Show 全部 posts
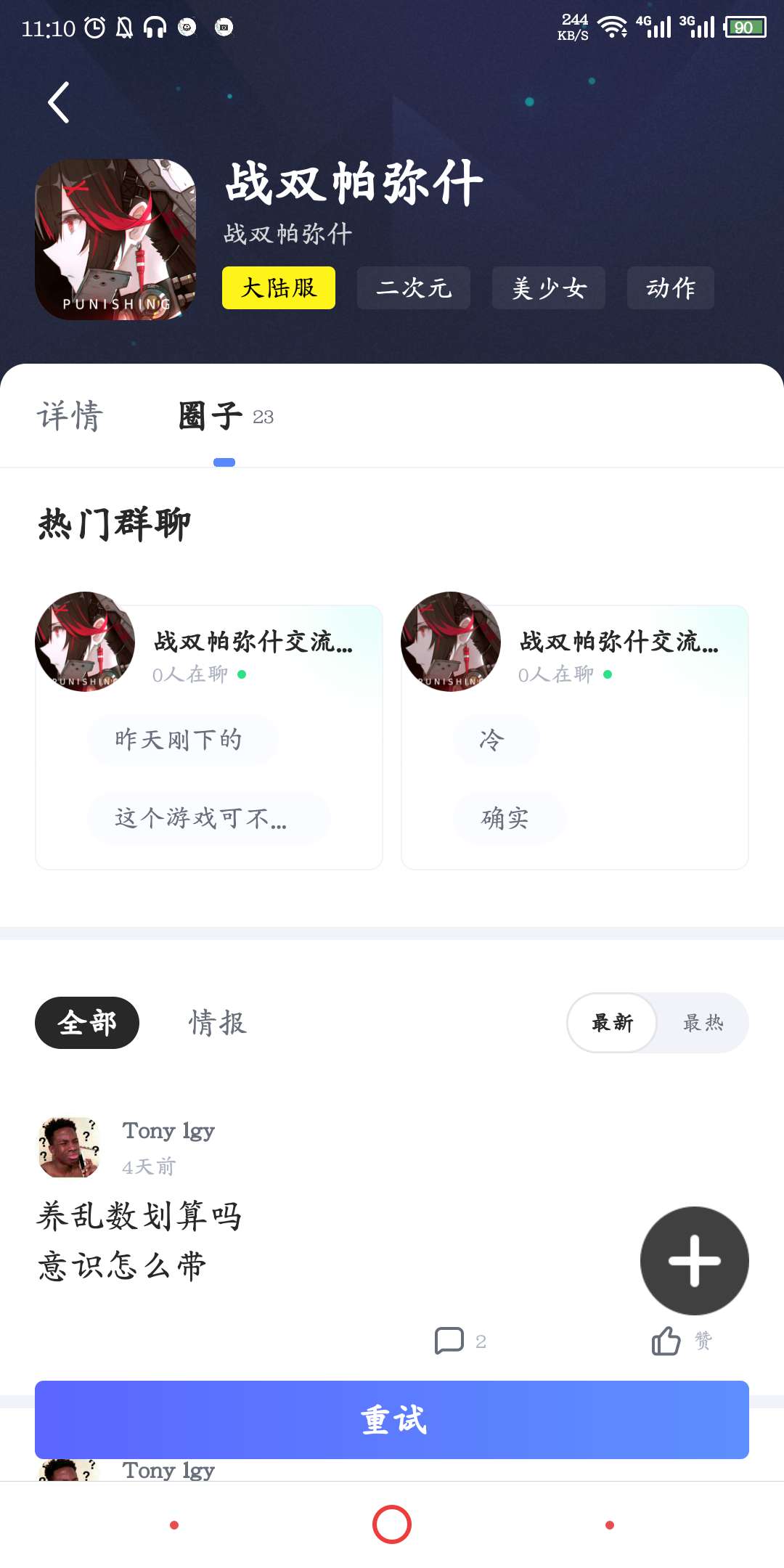The image size is (784, 1568). pos(87,1023)
